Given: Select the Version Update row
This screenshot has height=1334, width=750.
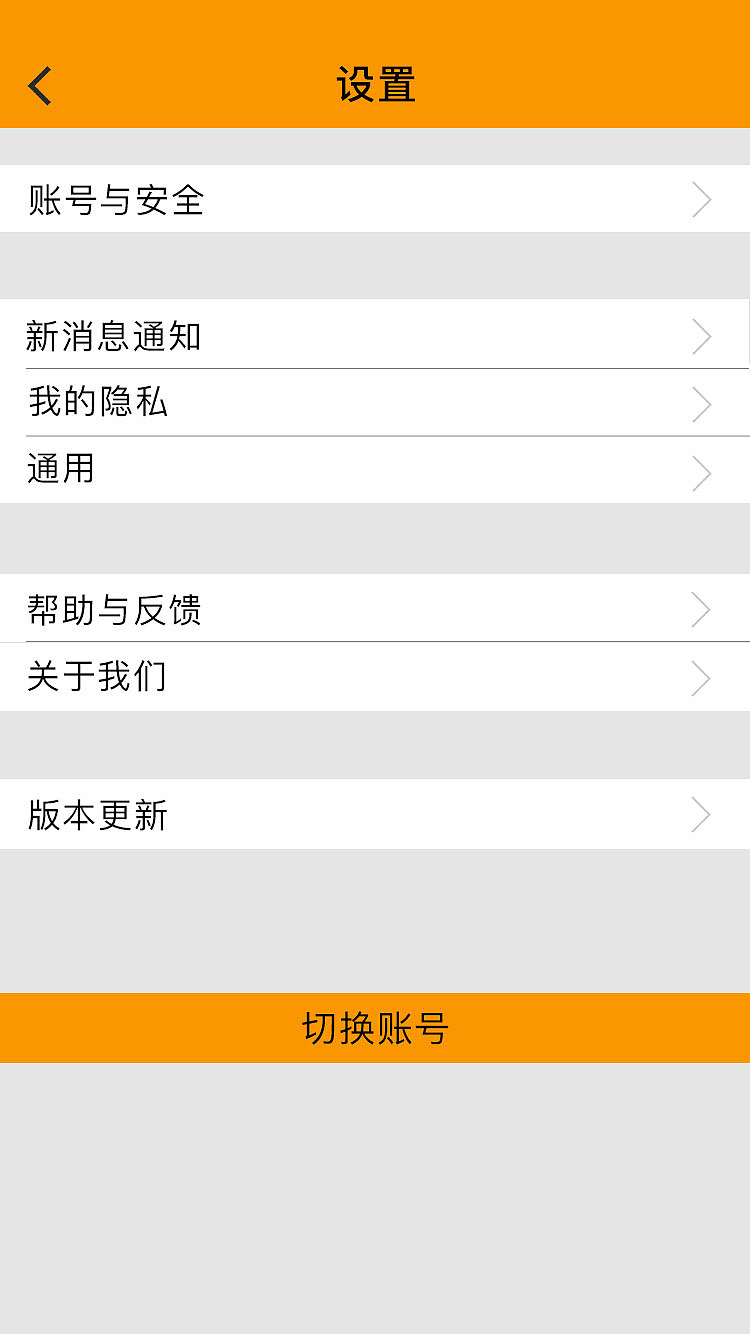Looking at the screenshot, I should click(x=375, y=815).
